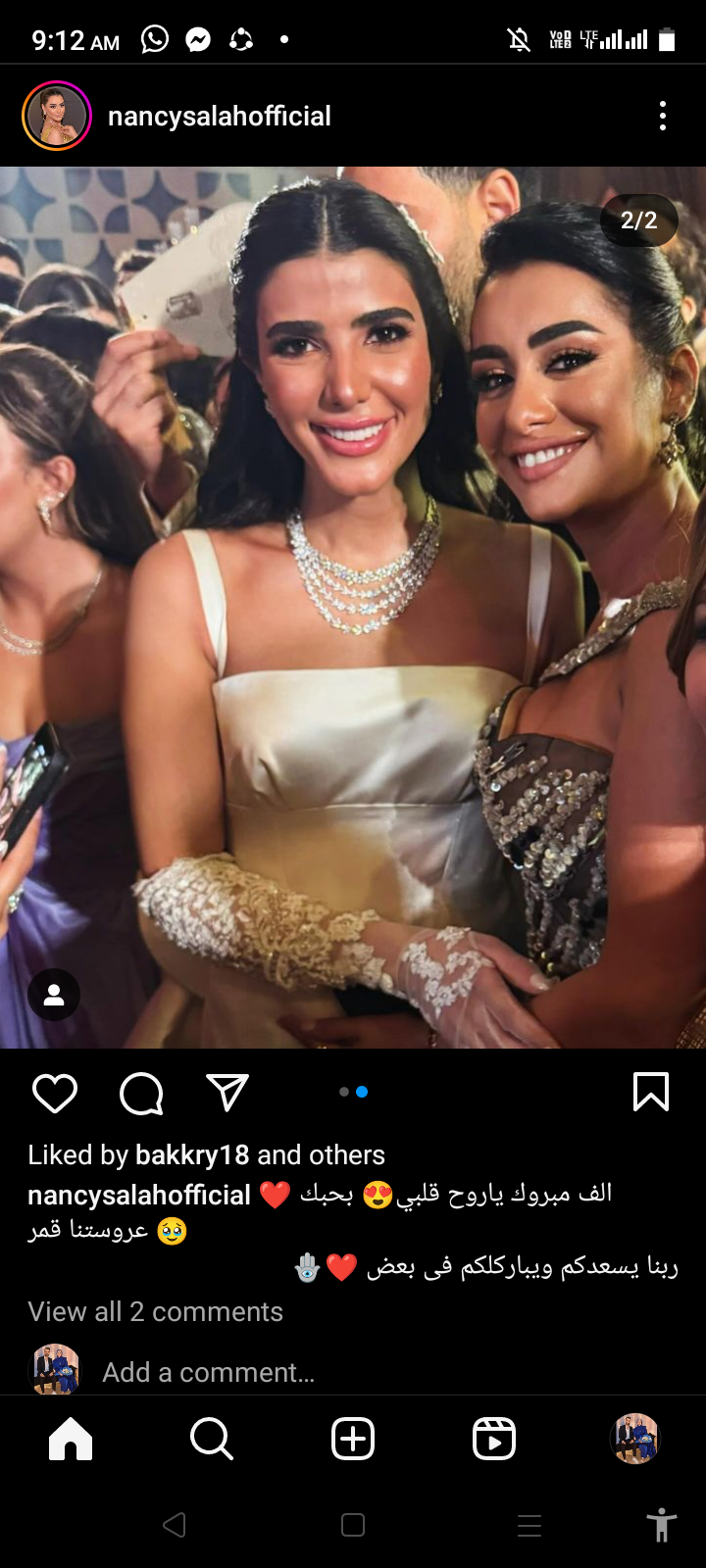706x1568 pixels.
Task: Open the Search and explore tab
Action: (212, 1439)
